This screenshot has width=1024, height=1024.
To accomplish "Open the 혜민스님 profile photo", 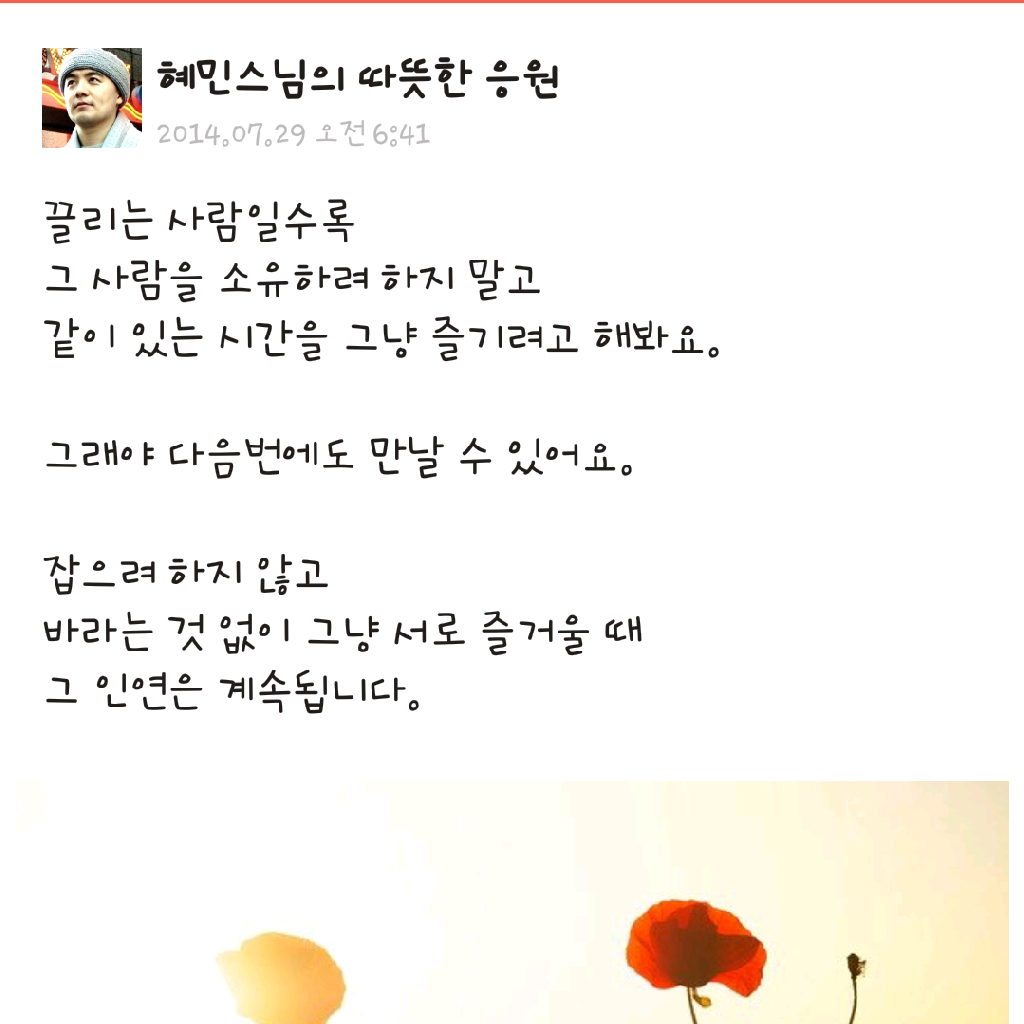I will pyautogui.click(x=91, y=98).
